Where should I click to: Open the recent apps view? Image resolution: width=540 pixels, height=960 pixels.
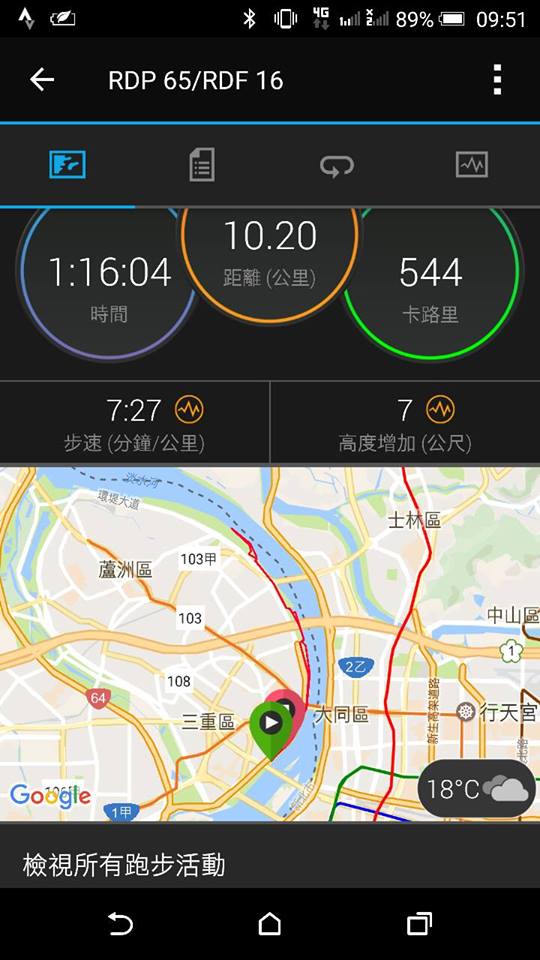click(419, 923)
